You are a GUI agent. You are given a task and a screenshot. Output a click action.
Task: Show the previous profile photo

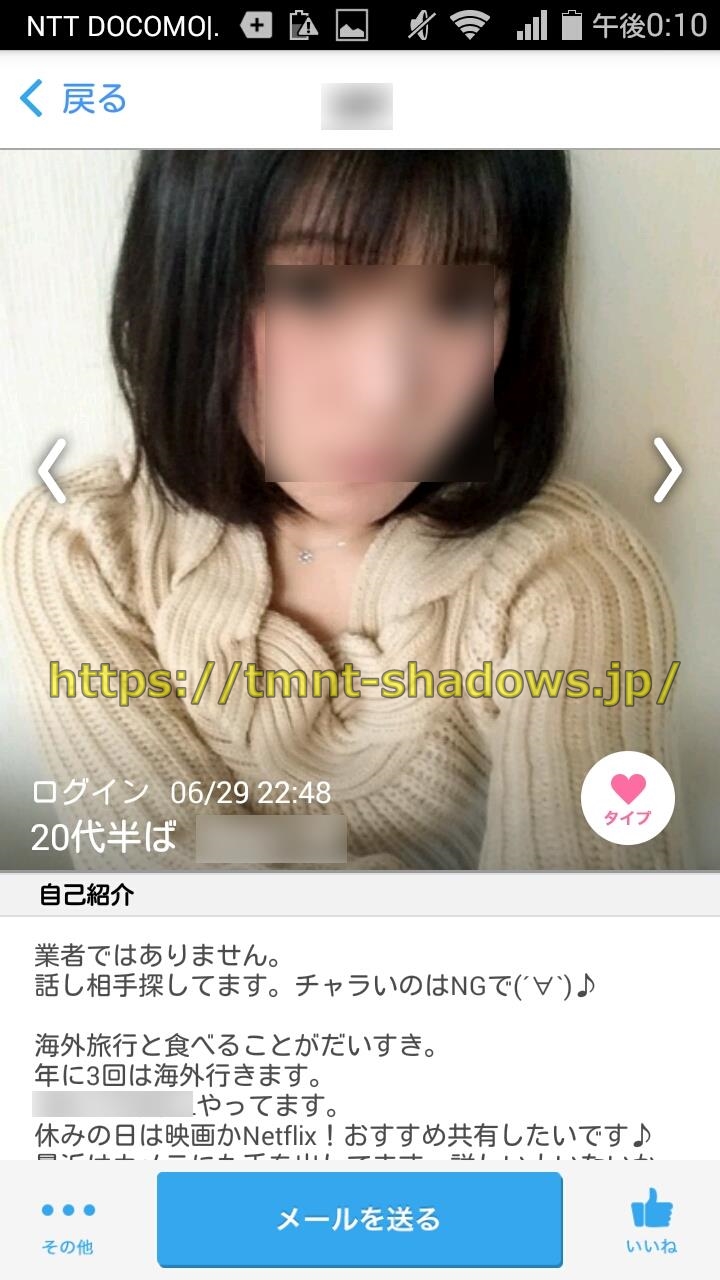pyautogui.click(x=51, y=470)
